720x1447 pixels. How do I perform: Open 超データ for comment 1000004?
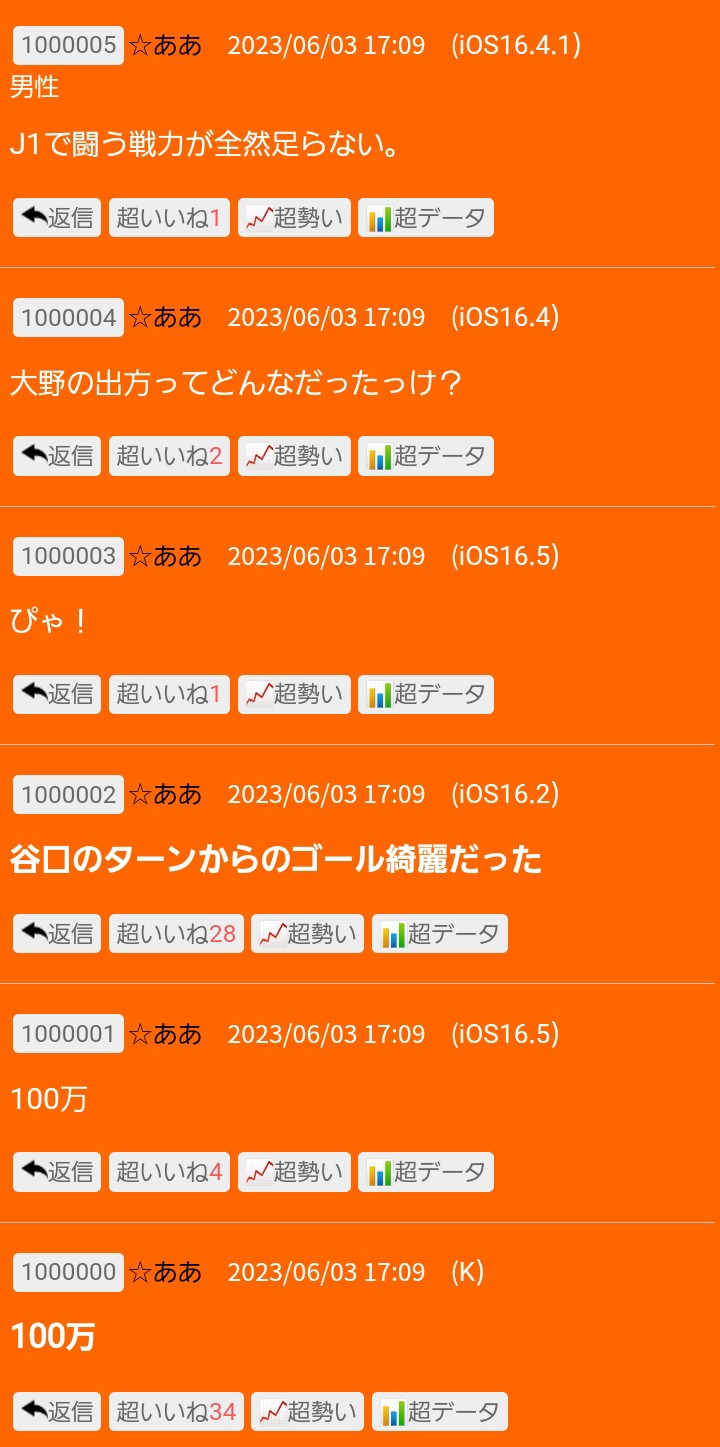click(x=426, y=456)
